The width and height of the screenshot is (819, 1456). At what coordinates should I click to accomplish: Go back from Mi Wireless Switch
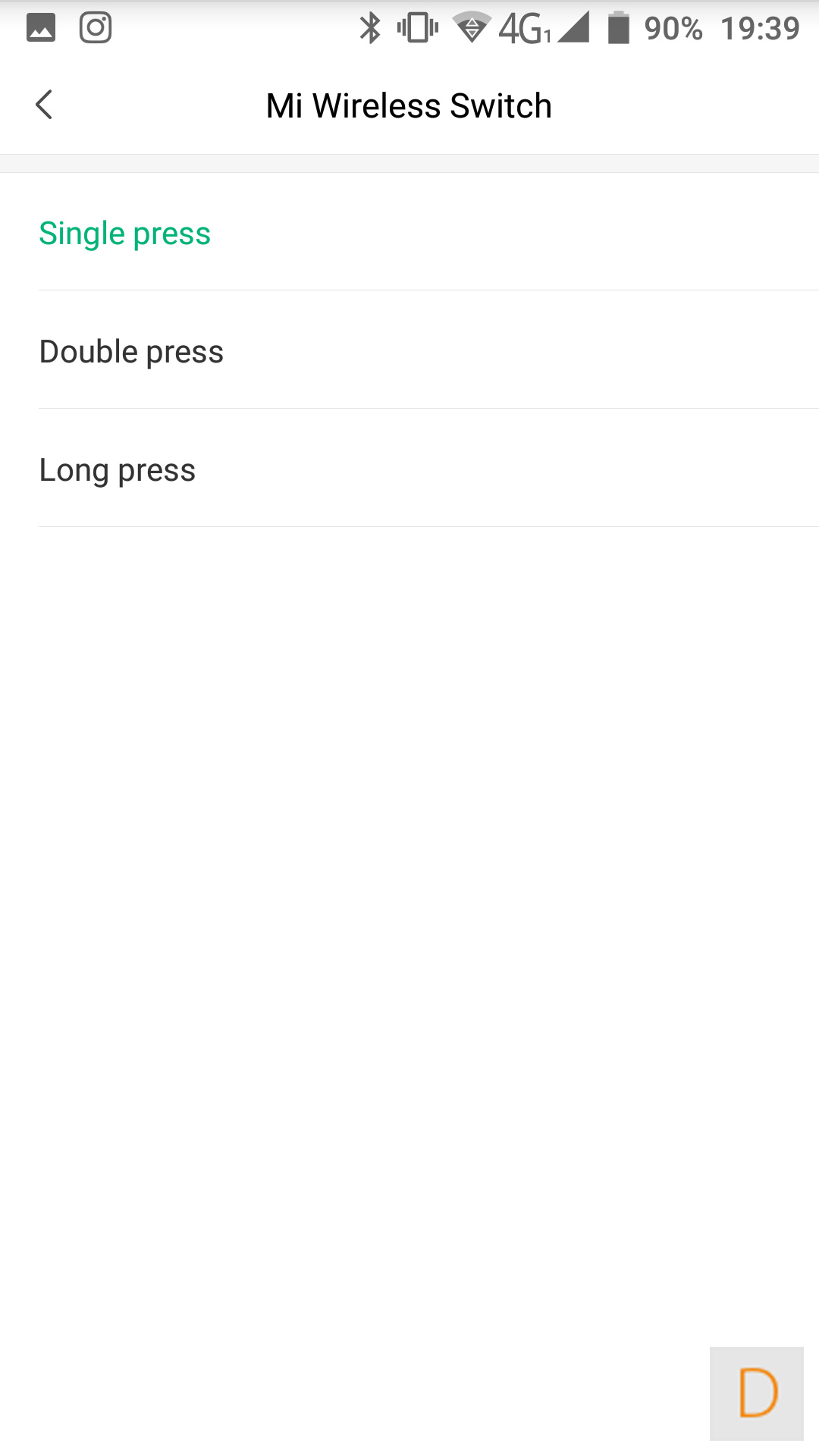[44, 105]
